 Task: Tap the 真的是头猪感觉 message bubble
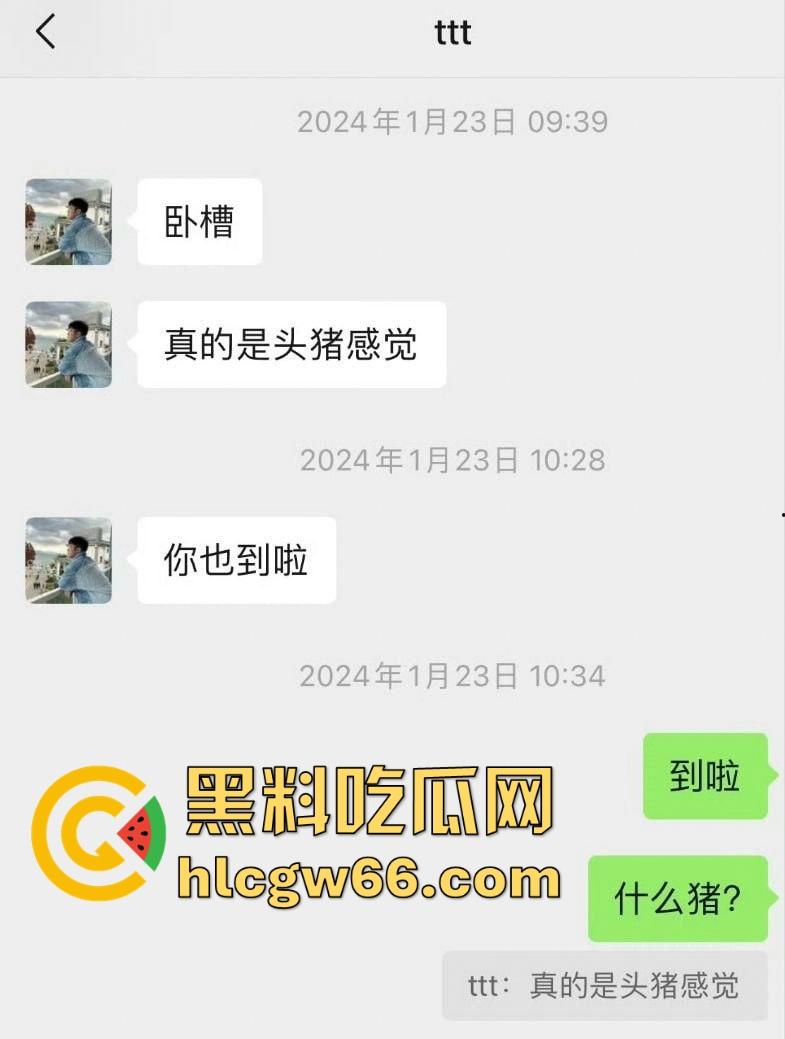click(x=291, y=344)
